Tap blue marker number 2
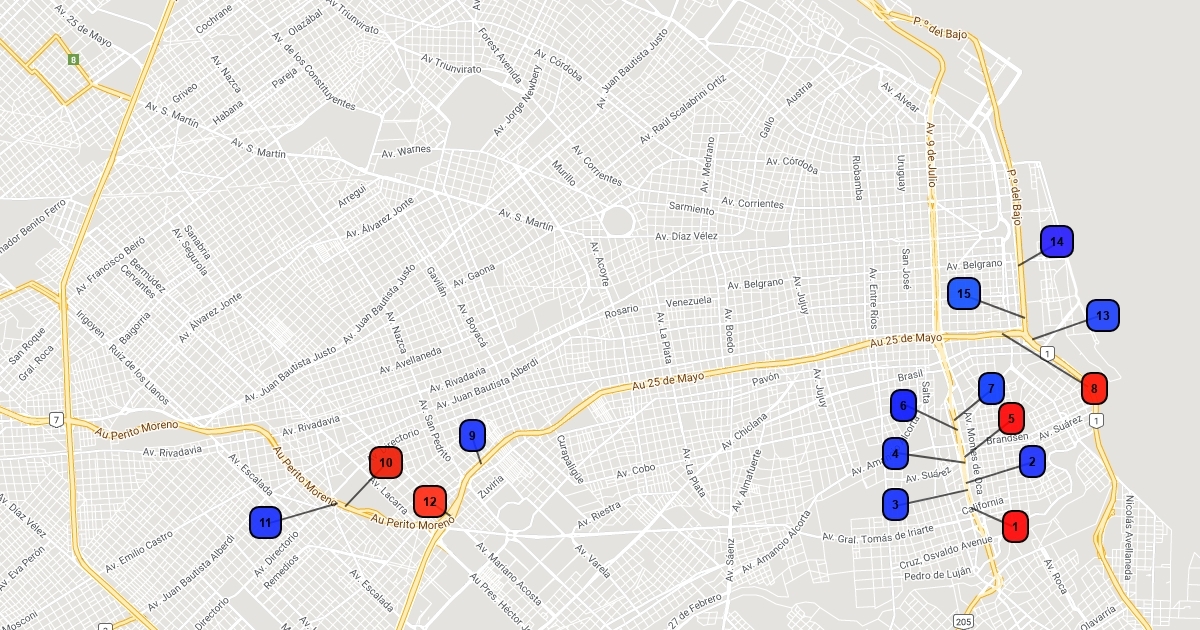1200x630 pixels. 1032,461
